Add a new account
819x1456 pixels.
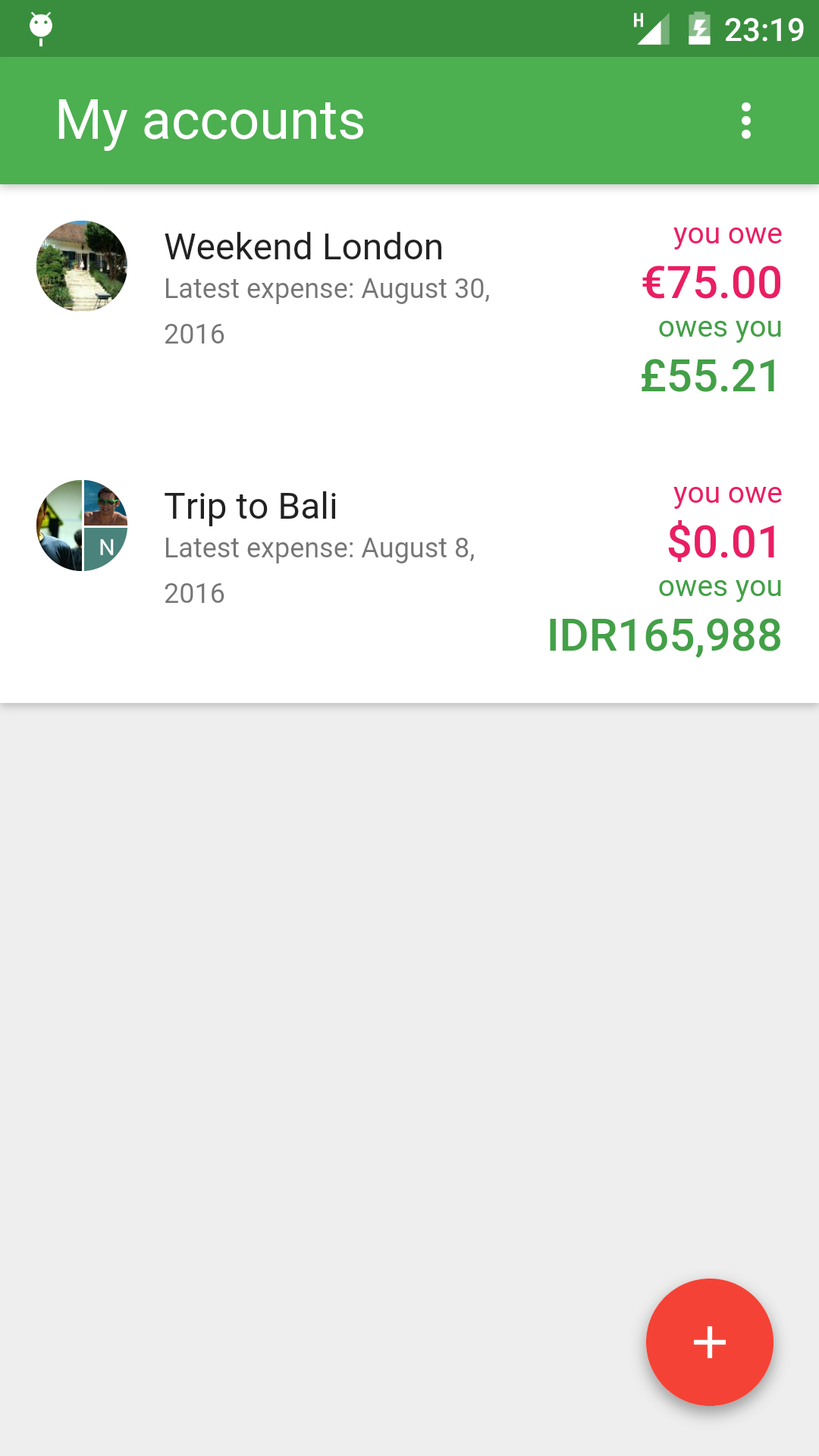pyautogui.click(x=709, y=1342)
